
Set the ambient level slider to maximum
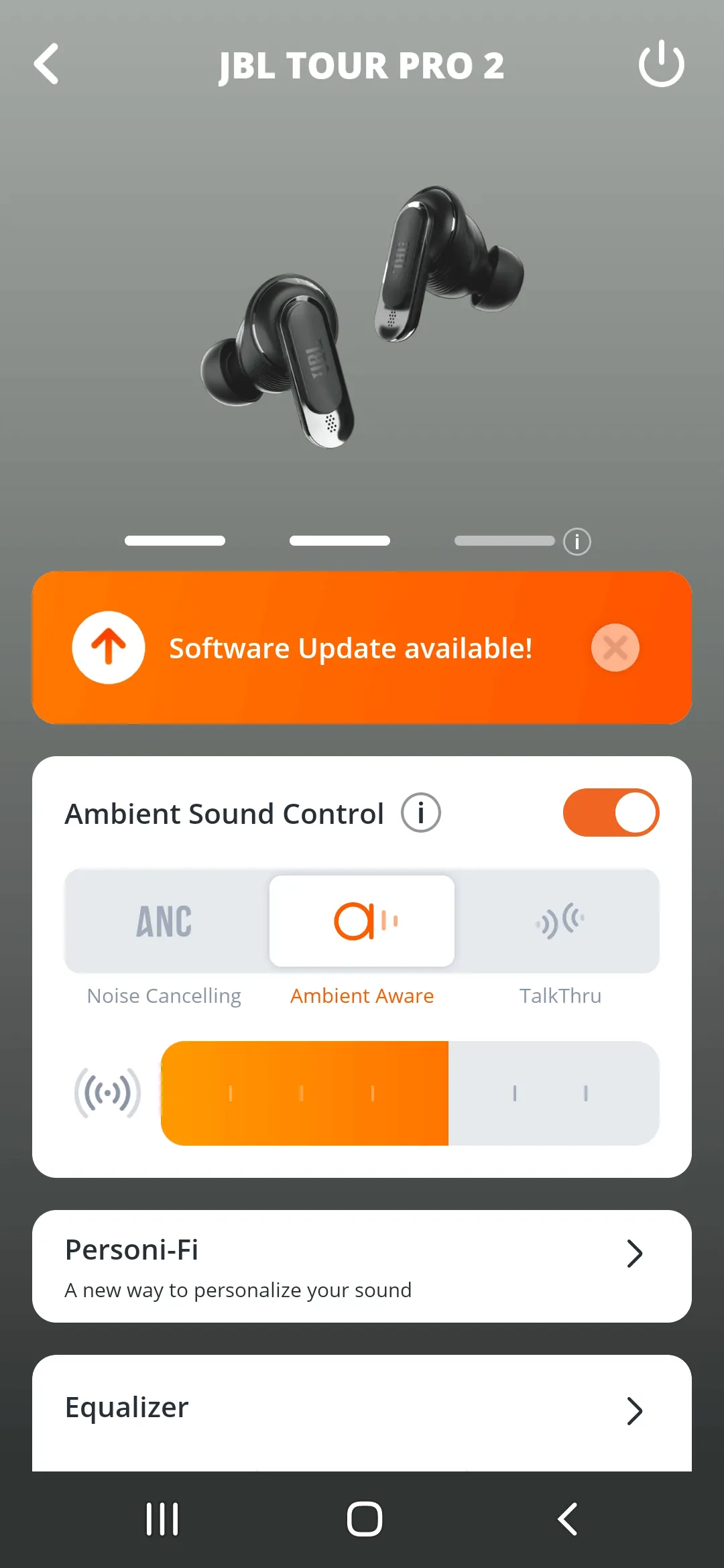[637, 1093]
